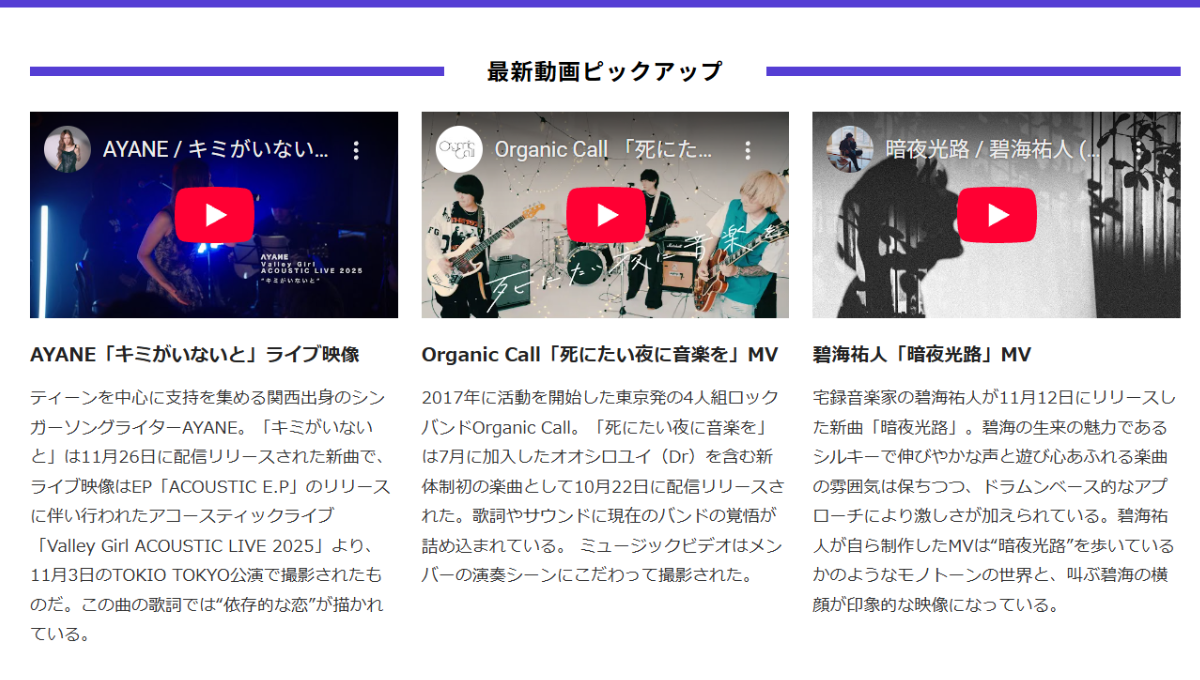
Task: Open the Organic Call channel avatar
Action: (459, 150)
